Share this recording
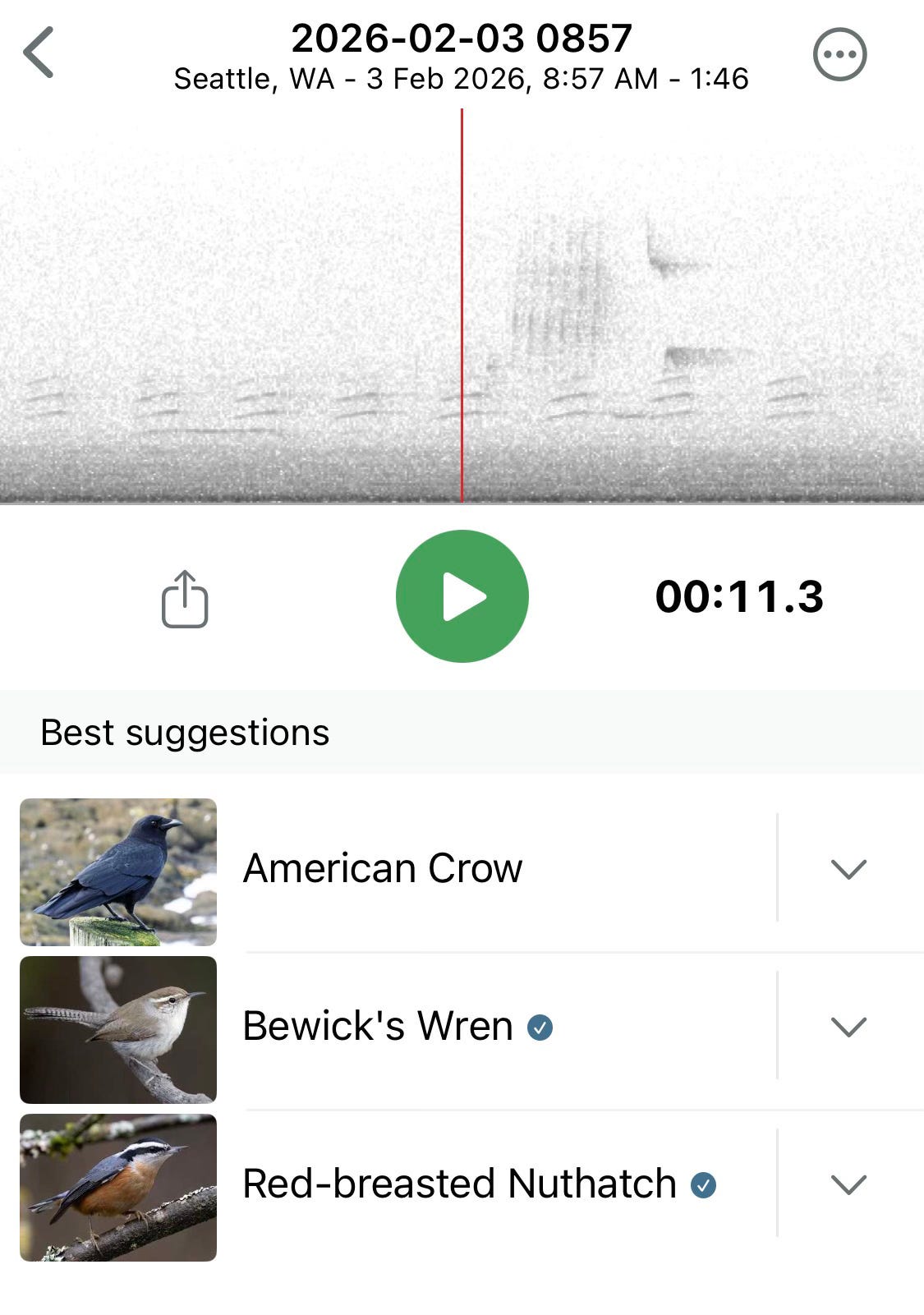 (x=184, y=599)
